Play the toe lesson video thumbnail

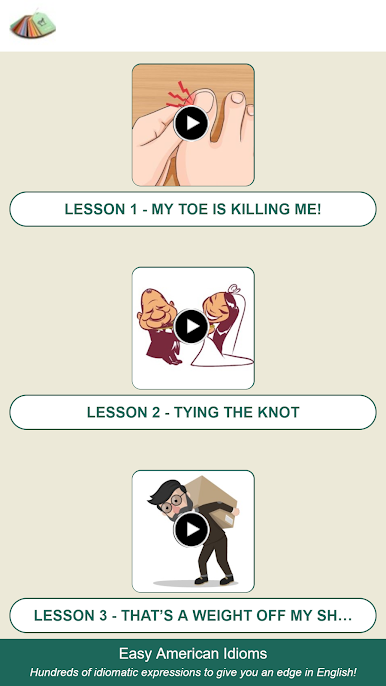pos(193,125)
